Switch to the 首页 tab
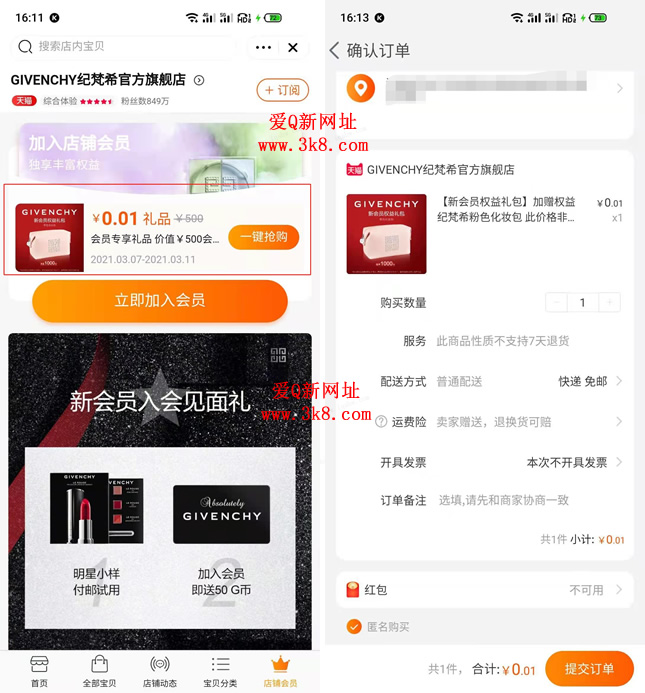 tap(39, 670)
